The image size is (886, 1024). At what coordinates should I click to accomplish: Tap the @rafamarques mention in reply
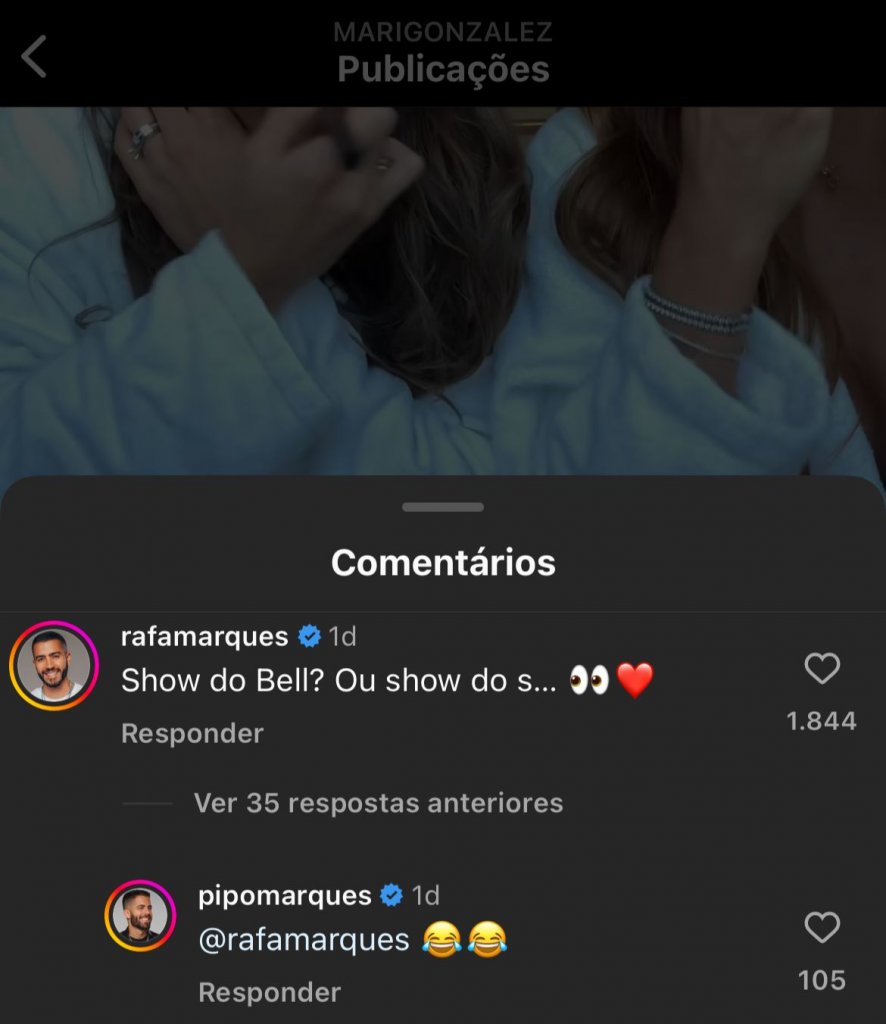click(304, 940)
